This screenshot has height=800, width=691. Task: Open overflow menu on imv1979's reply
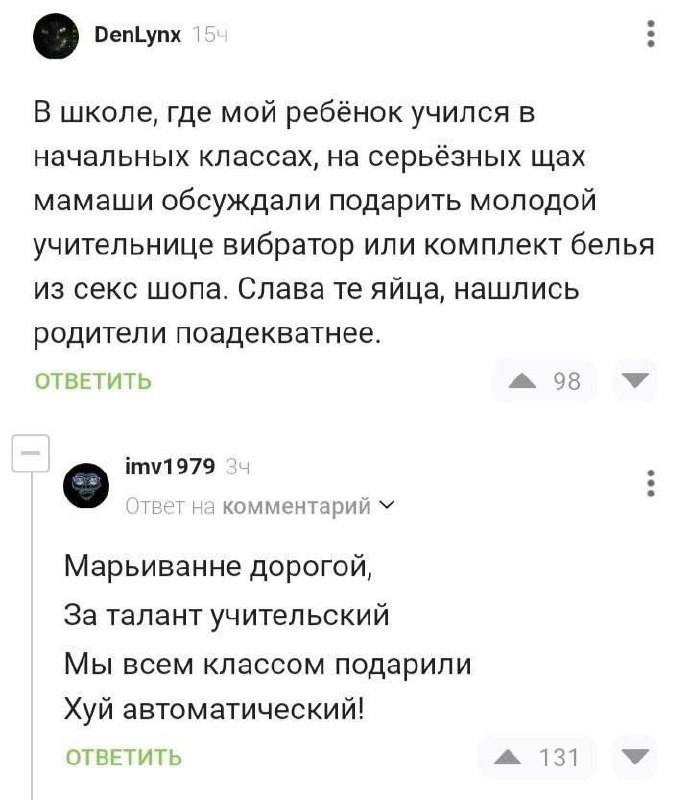tap(651, 483)
